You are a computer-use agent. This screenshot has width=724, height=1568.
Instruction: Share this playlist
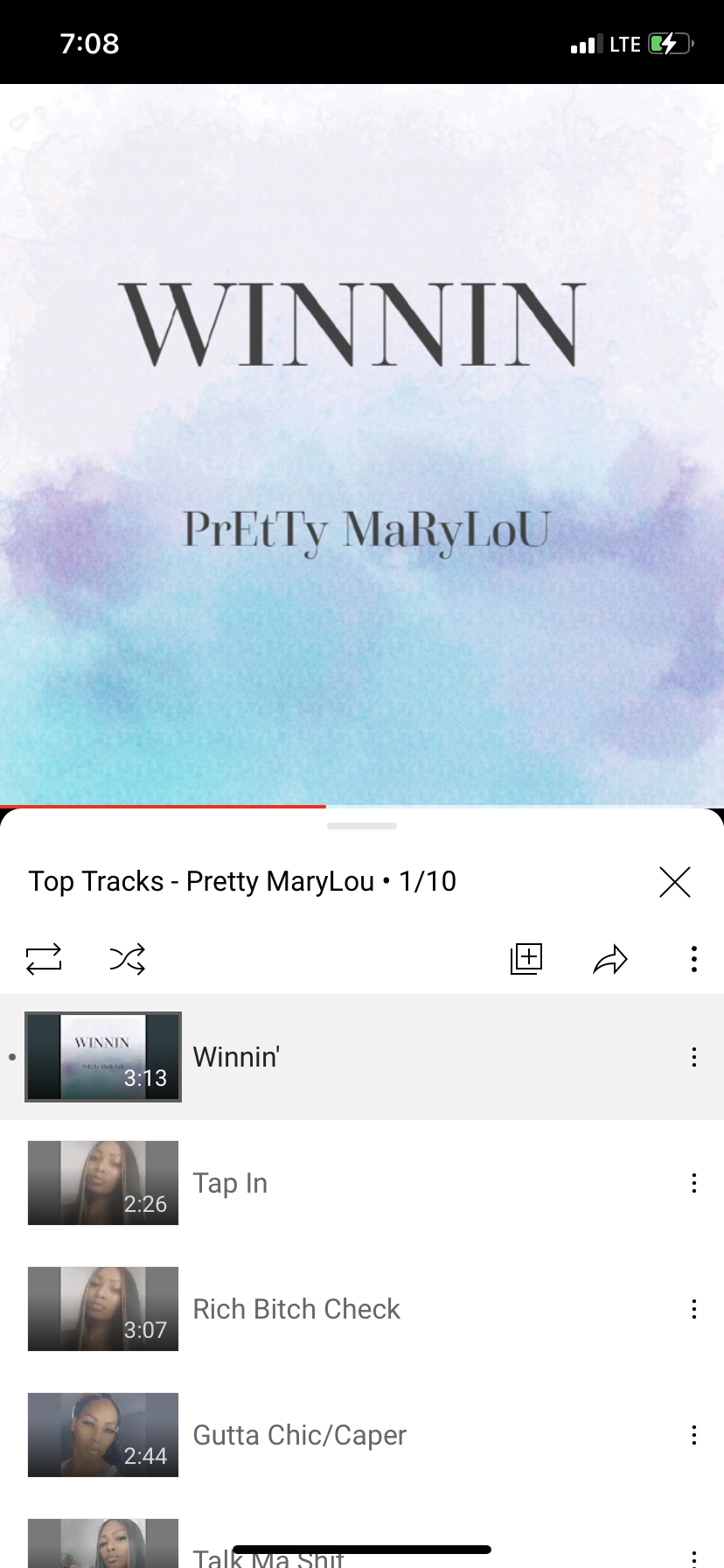point(610,959)
